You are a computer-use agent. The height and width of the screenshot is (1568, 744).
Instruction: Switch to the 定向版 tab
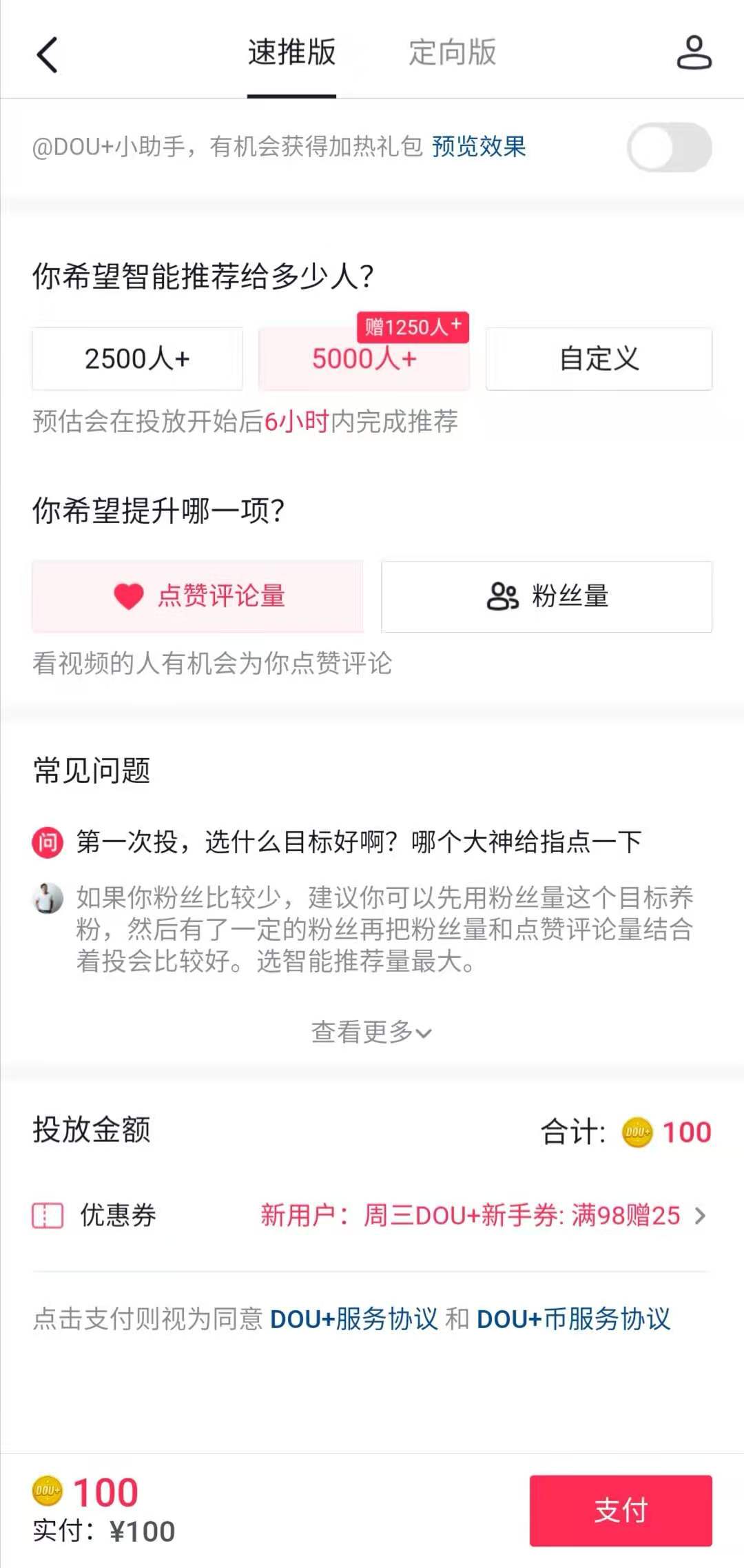coord(453,54)
